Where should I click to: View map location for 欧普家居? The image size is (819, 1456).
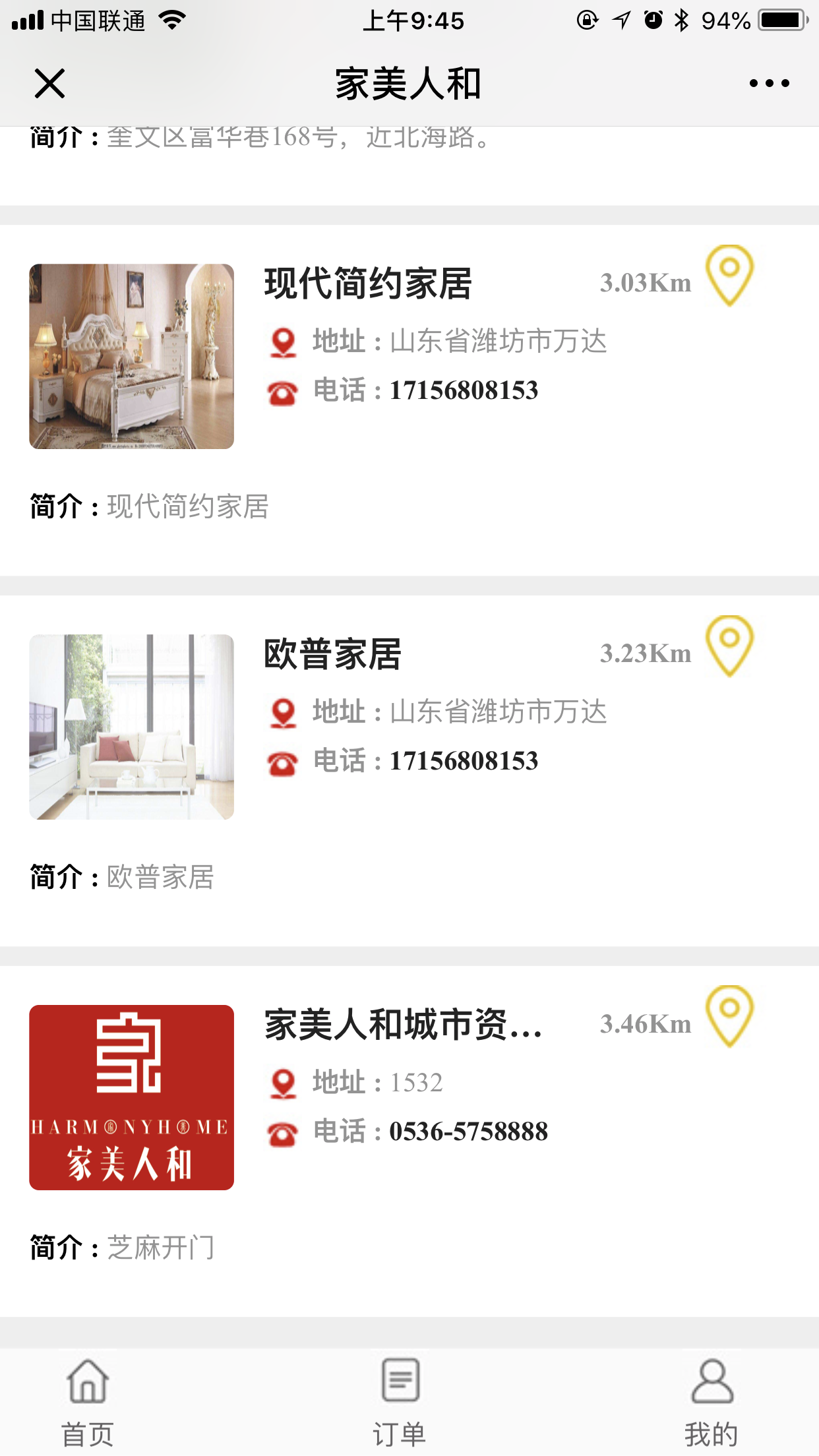point(729,646)
